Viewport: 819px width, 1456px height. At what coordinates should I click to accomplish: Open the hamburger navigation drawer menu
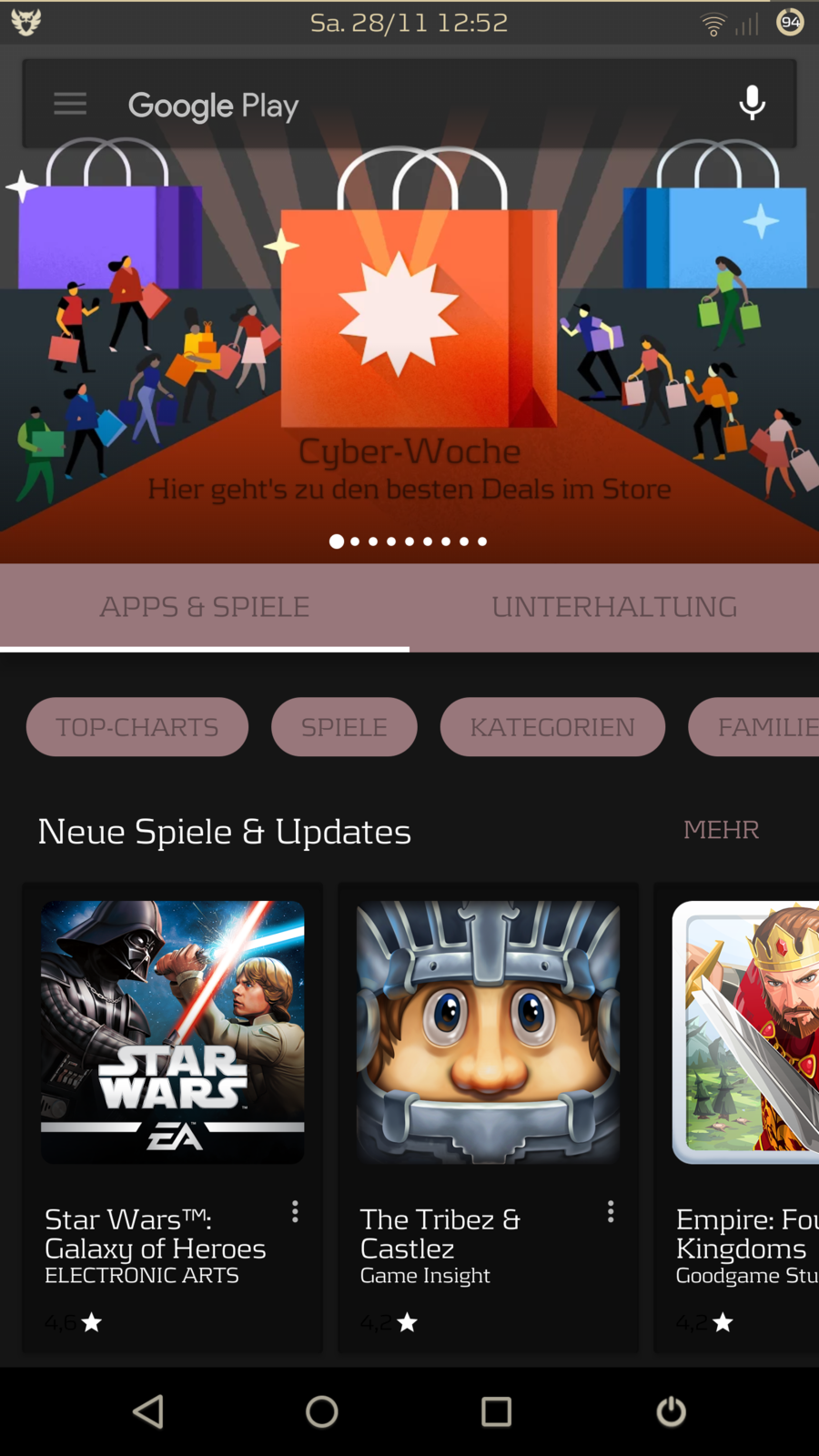point(70,104)
